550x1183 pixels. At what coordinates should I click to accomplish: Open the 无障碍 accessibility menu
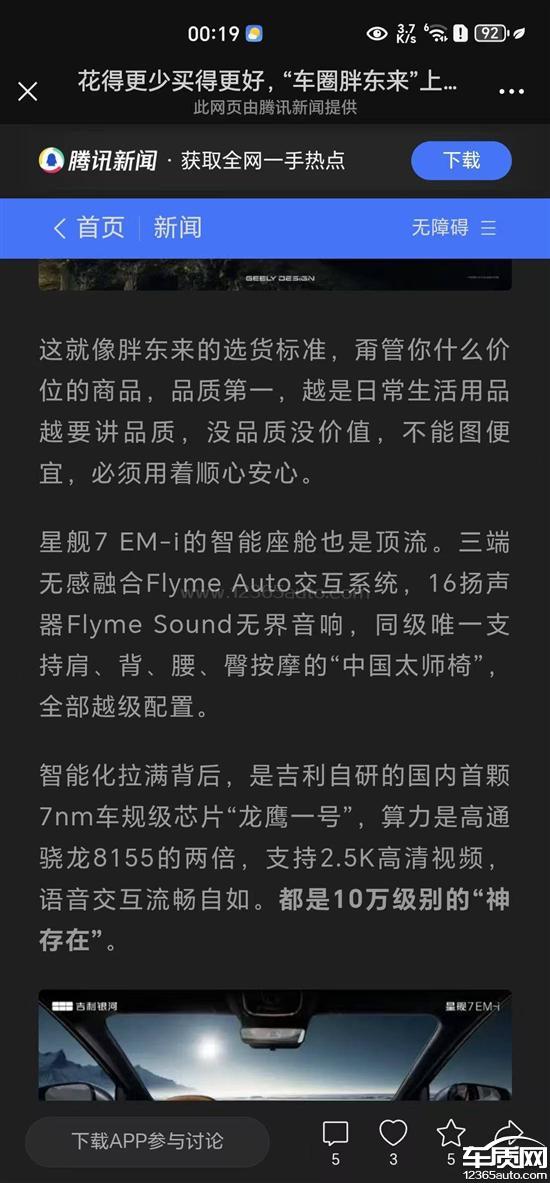pos(453,227)
